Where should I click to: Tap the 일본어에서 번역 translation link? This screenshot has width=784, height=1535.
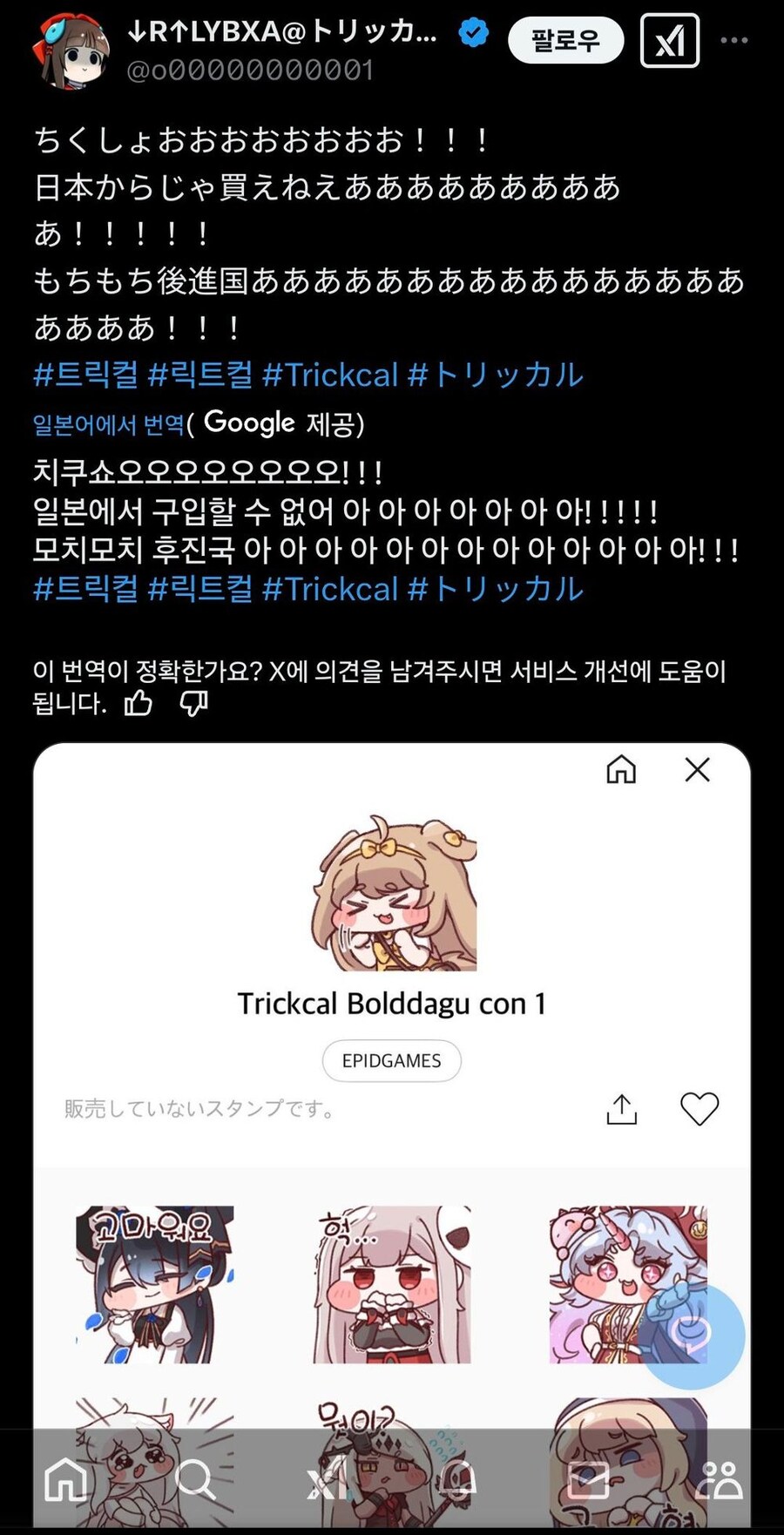point(109,424)
